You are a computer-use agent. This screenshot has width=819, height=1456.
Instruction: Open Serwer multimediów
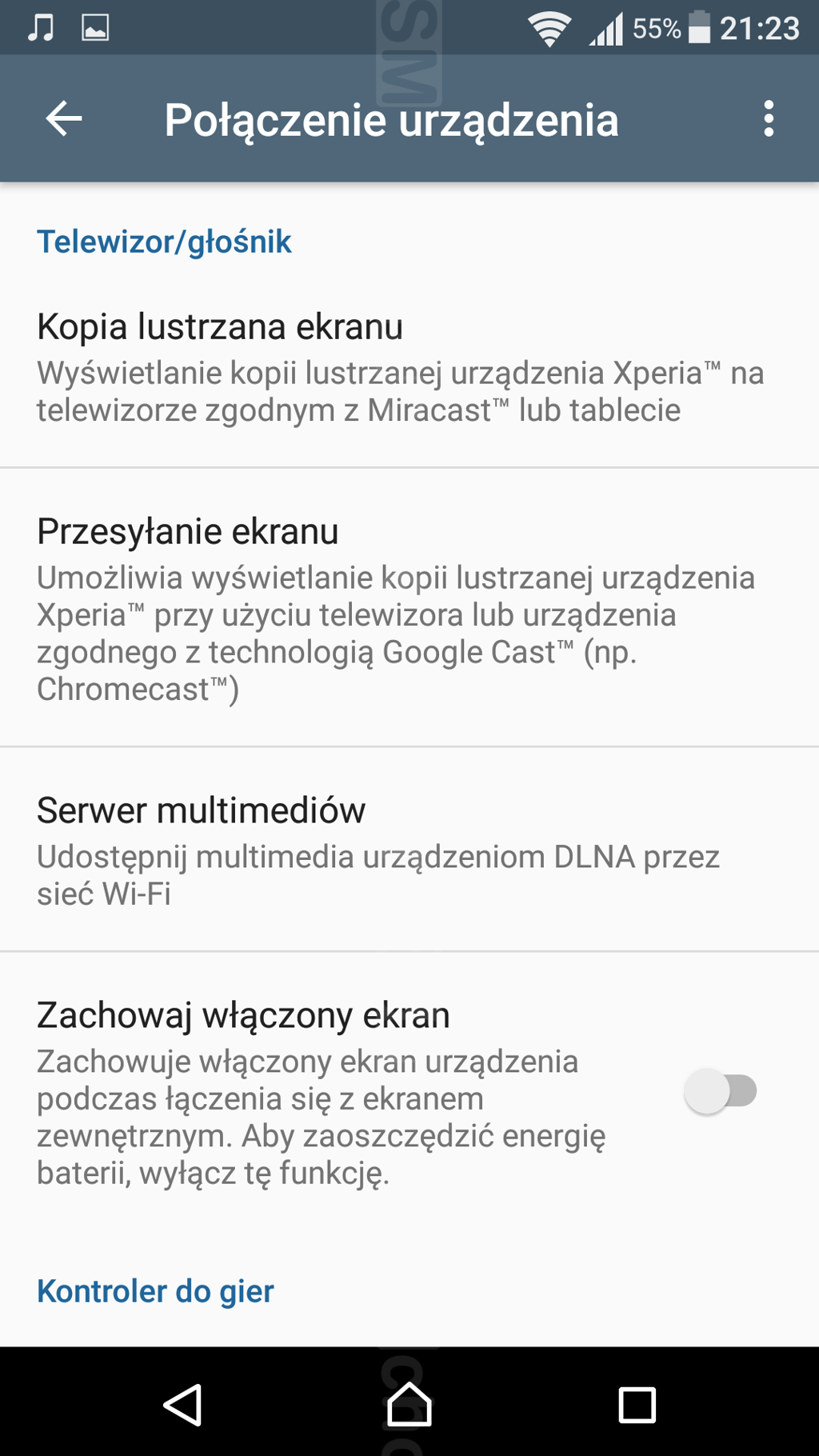(409, 850)
